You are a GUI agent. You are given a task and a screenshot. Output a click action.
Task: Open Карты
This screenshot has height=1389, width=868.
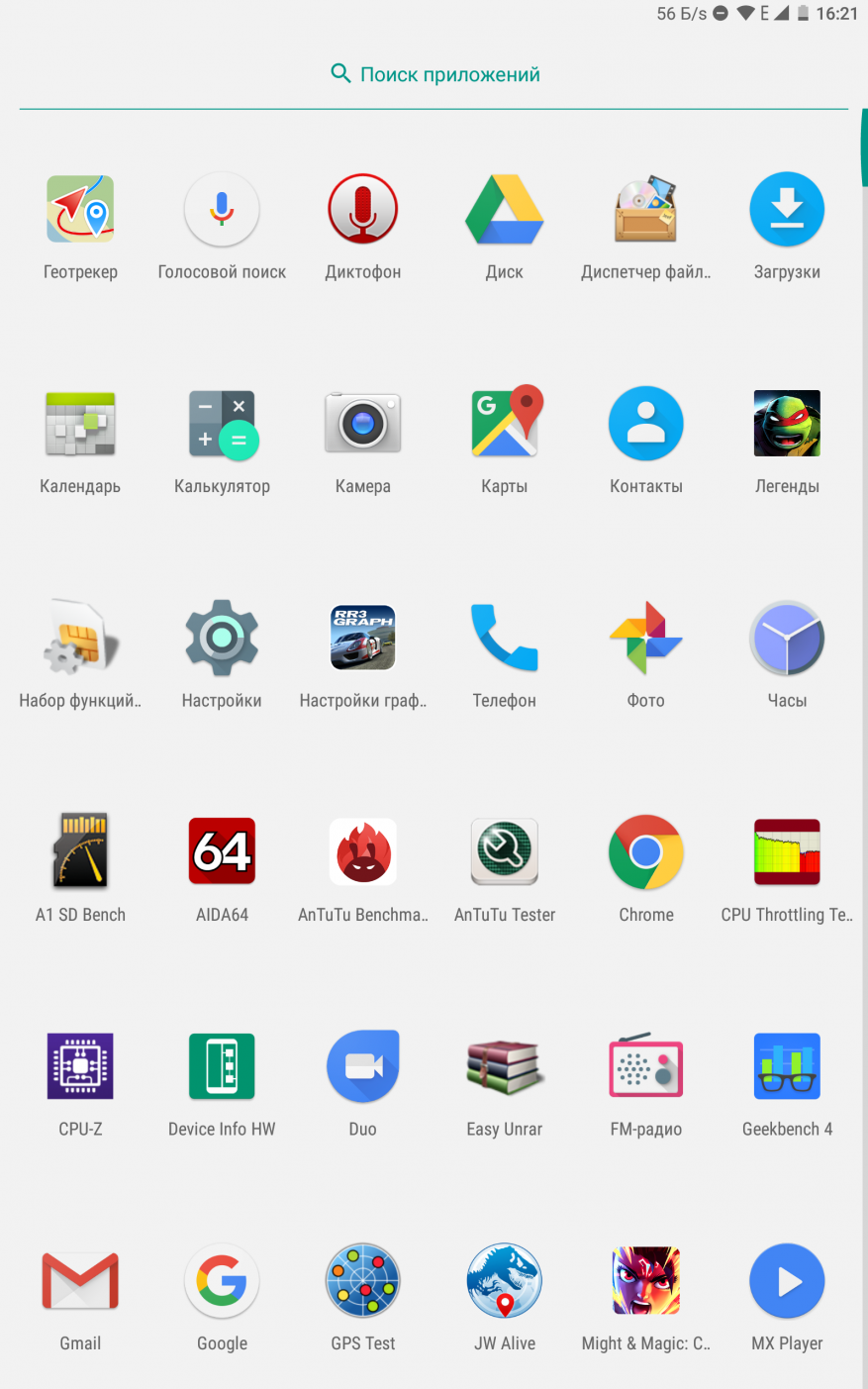pyautogui.click(x=505, y=424)
